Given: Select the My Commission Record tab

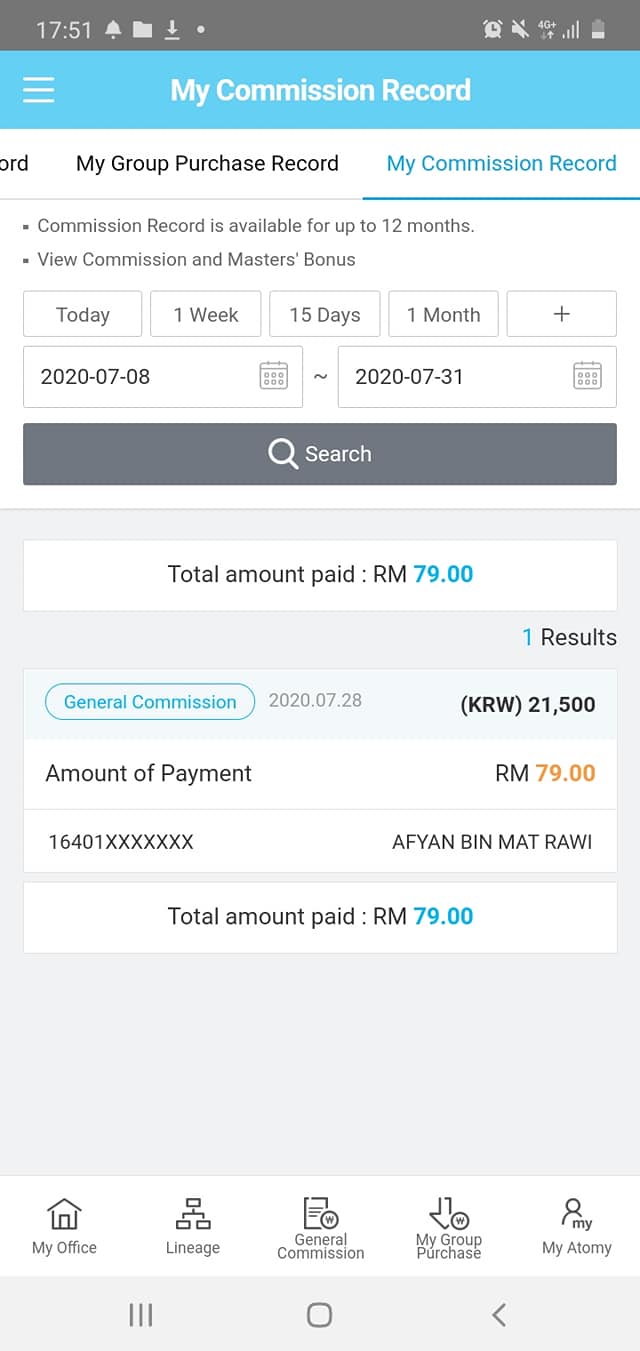Looking at the screenshot, I should pyautogui.click(x=501, y=164).
